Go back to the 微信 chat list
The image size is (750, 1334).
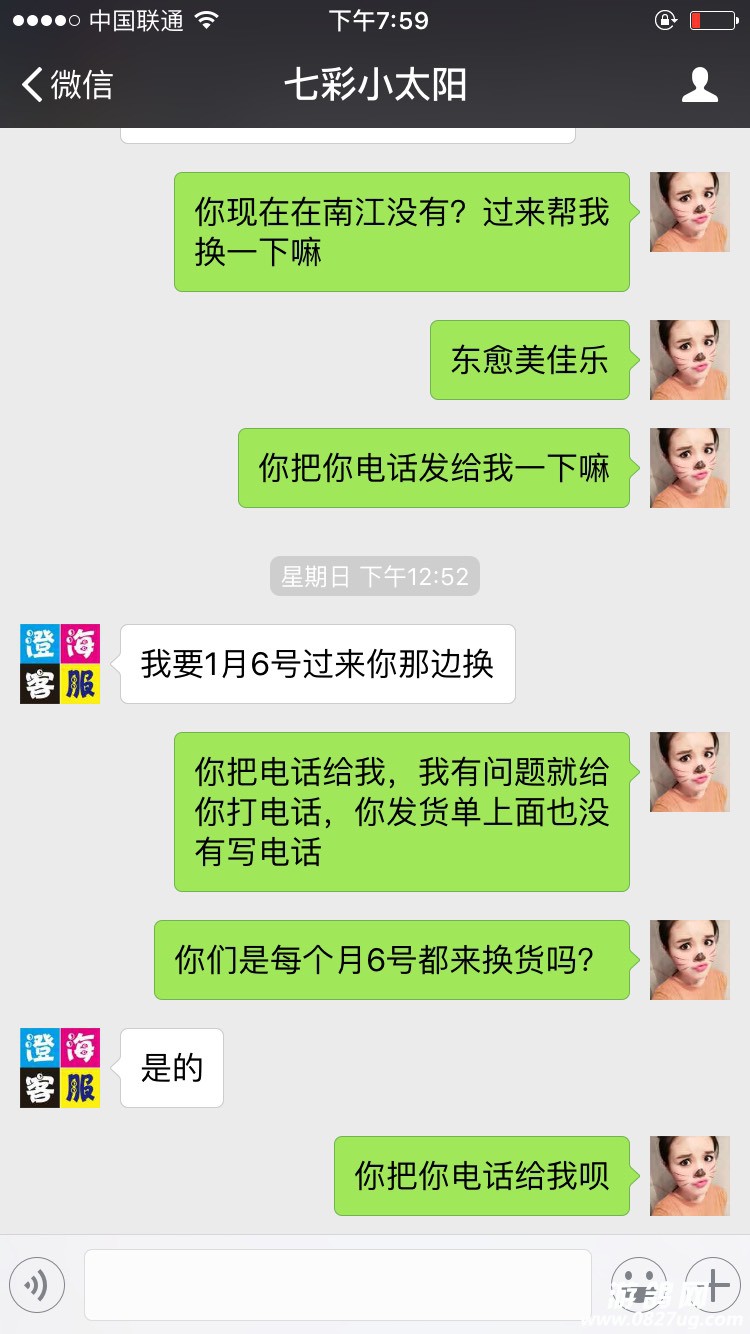pyautogui.click(x=68, y=85)
